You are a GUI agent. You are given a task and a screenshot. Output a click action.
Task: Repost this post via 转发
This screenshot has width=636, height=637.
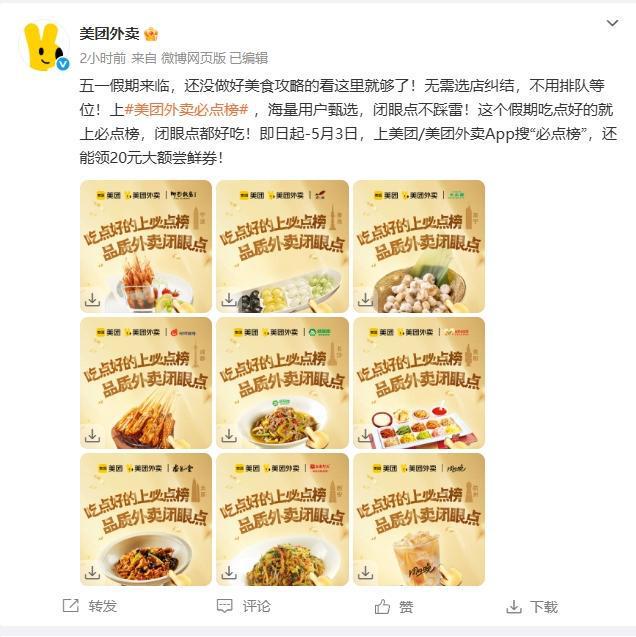coord(90,606)
